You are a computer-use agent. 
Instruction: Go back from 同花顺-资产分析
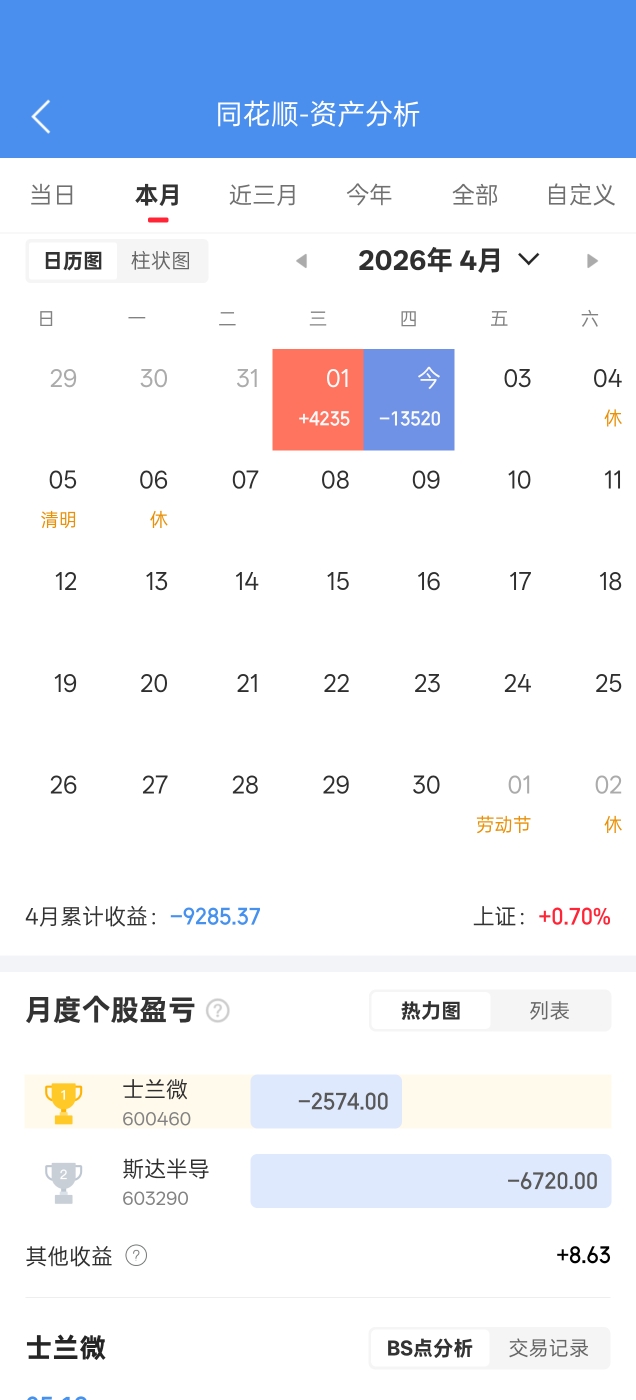(x=41, y=116)
